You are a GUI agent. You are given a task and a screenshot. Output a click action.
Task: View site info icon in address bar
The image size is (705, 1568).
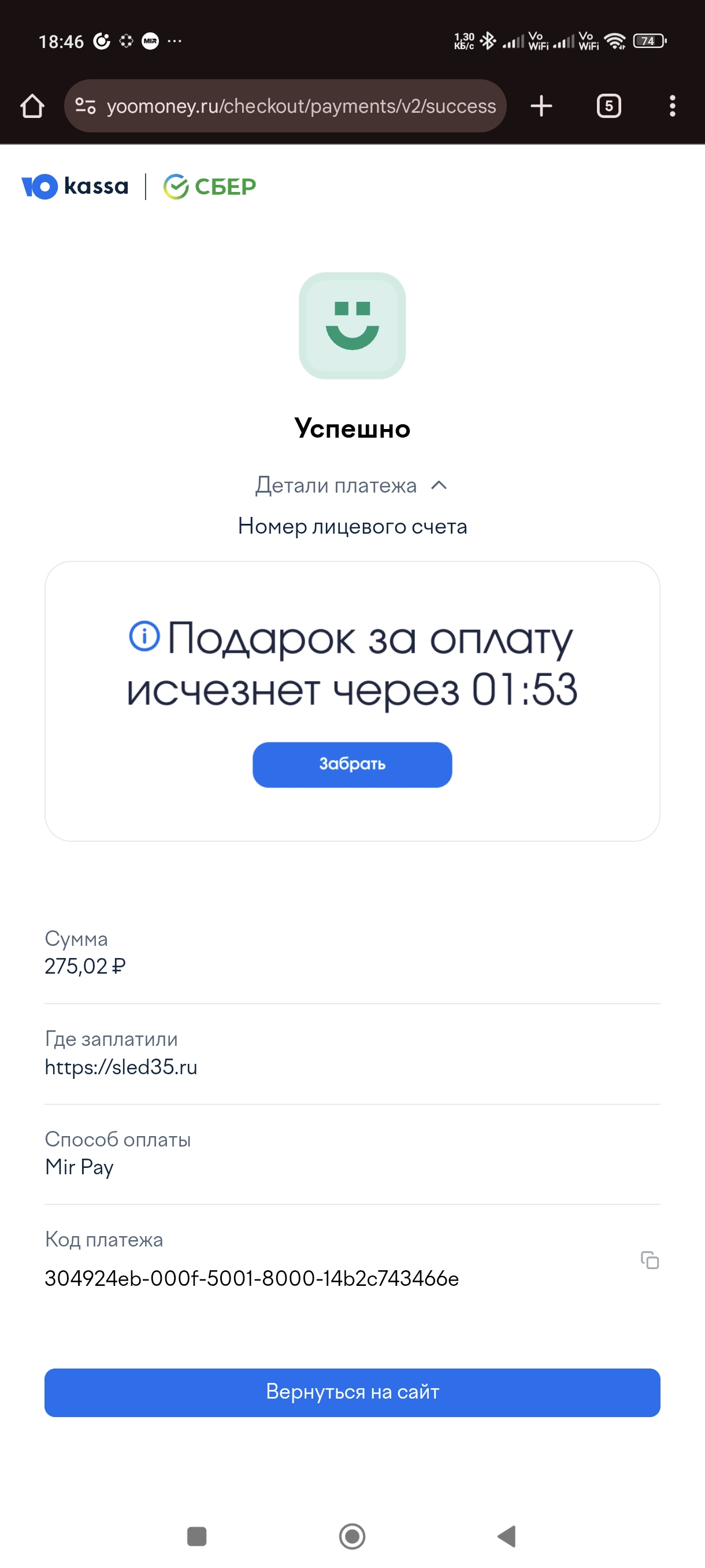[85, 106]
